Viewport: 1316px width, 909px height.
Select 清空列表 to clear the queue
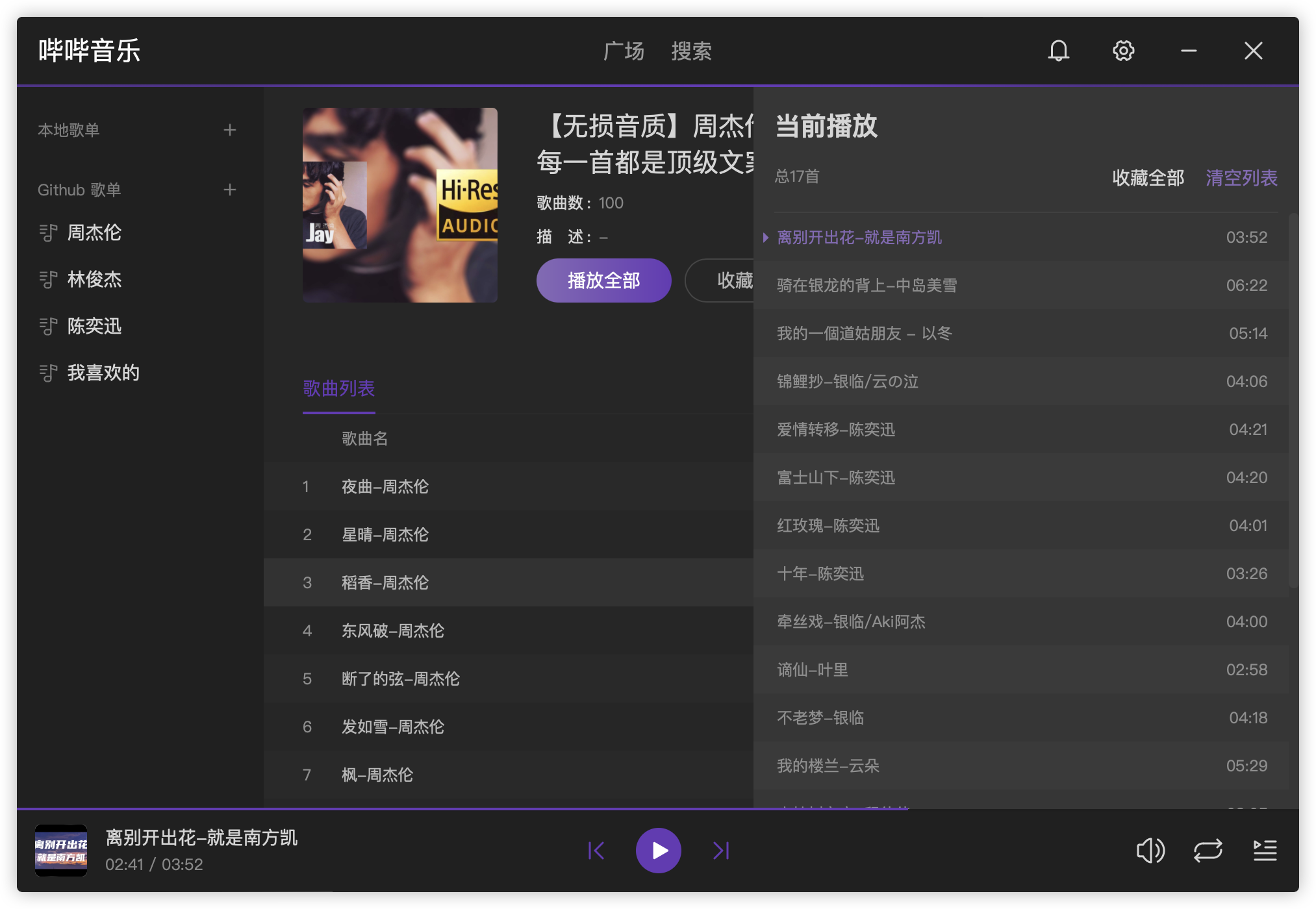coord(1241,178)
